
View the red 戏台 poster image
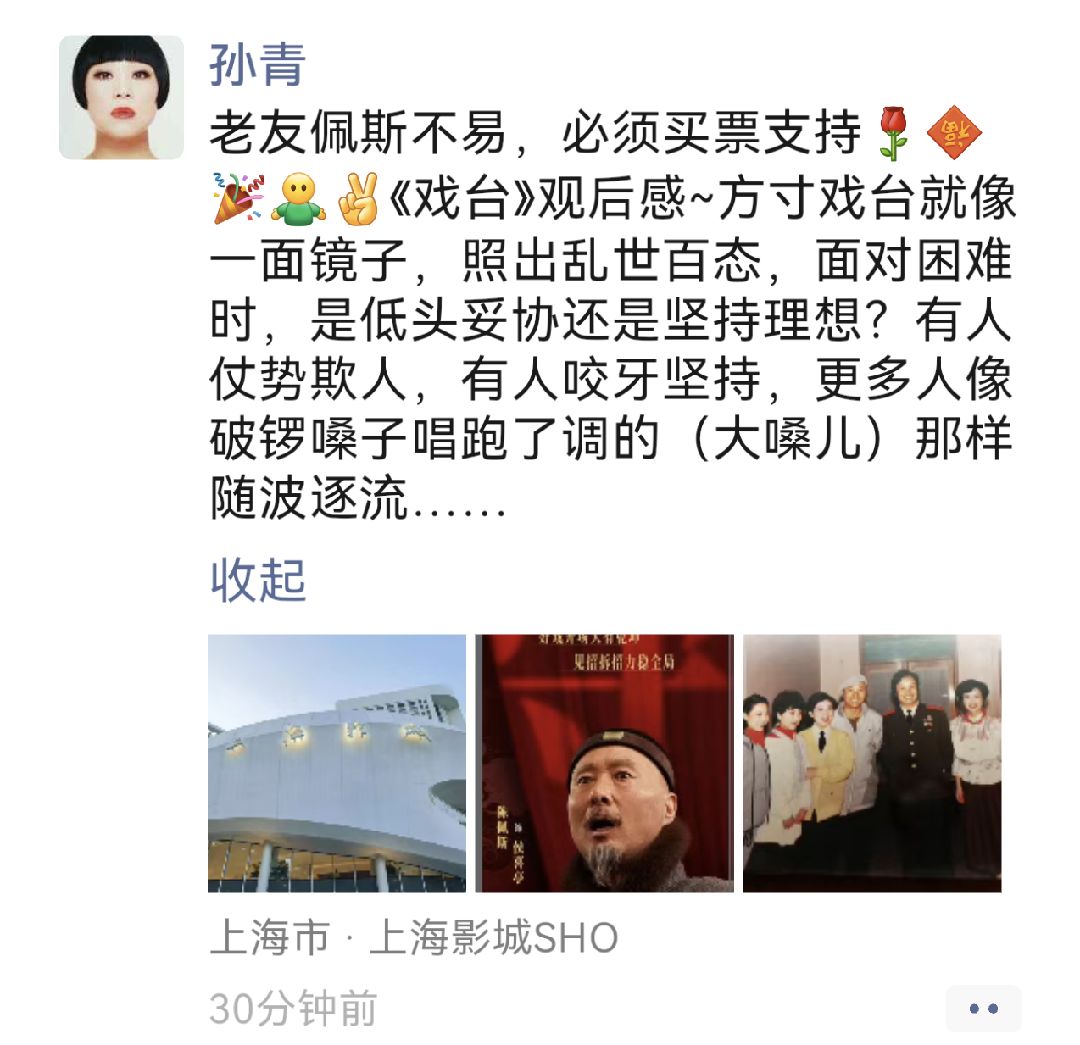pos(604,763)
